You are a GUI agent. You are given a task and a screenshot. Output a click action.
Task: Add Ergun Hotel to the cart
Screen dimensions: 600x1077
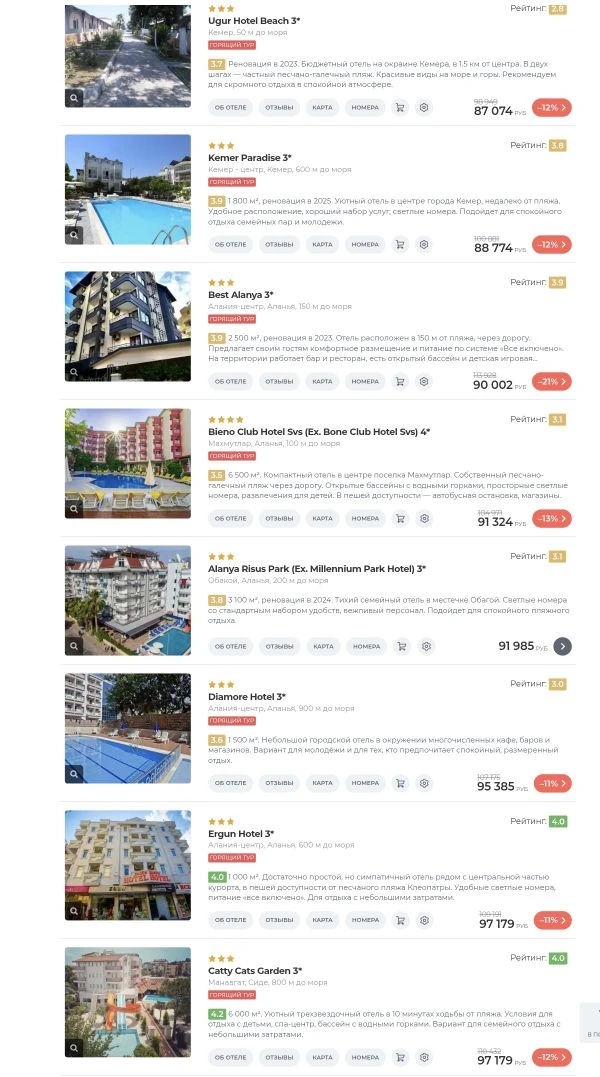pos(400,920)
